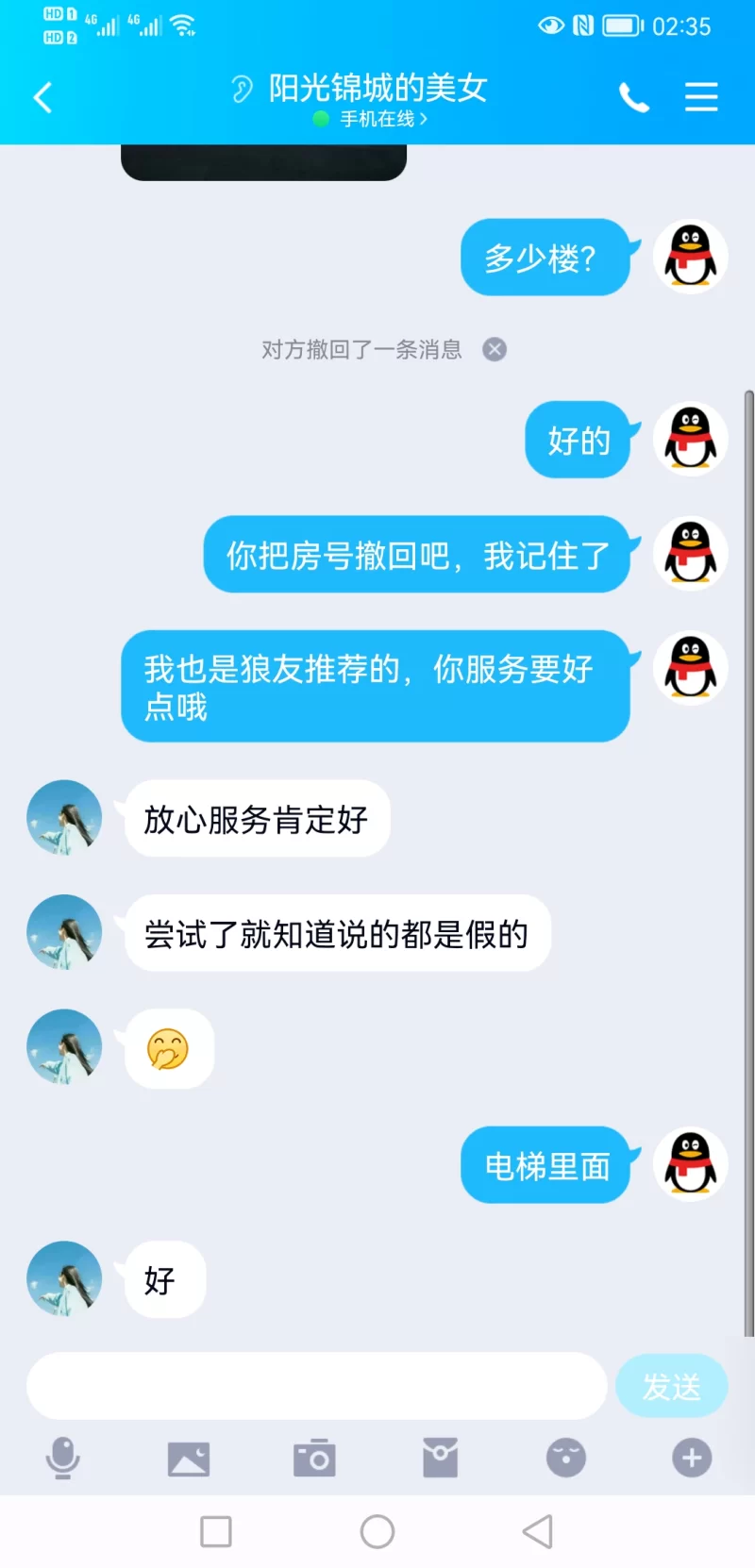
Task: Focus the message input field
Action: (316, 1386)
